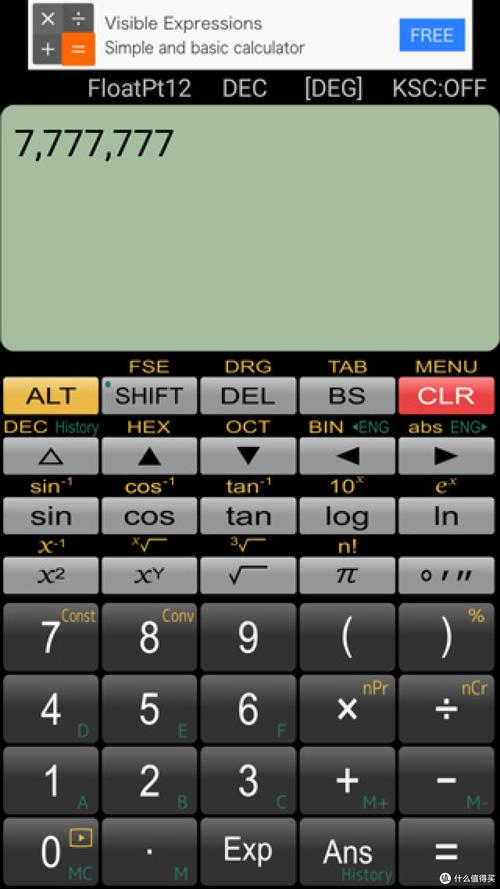The image size is (500, 889).
Task: Tap the square root key
Action: 248,575
